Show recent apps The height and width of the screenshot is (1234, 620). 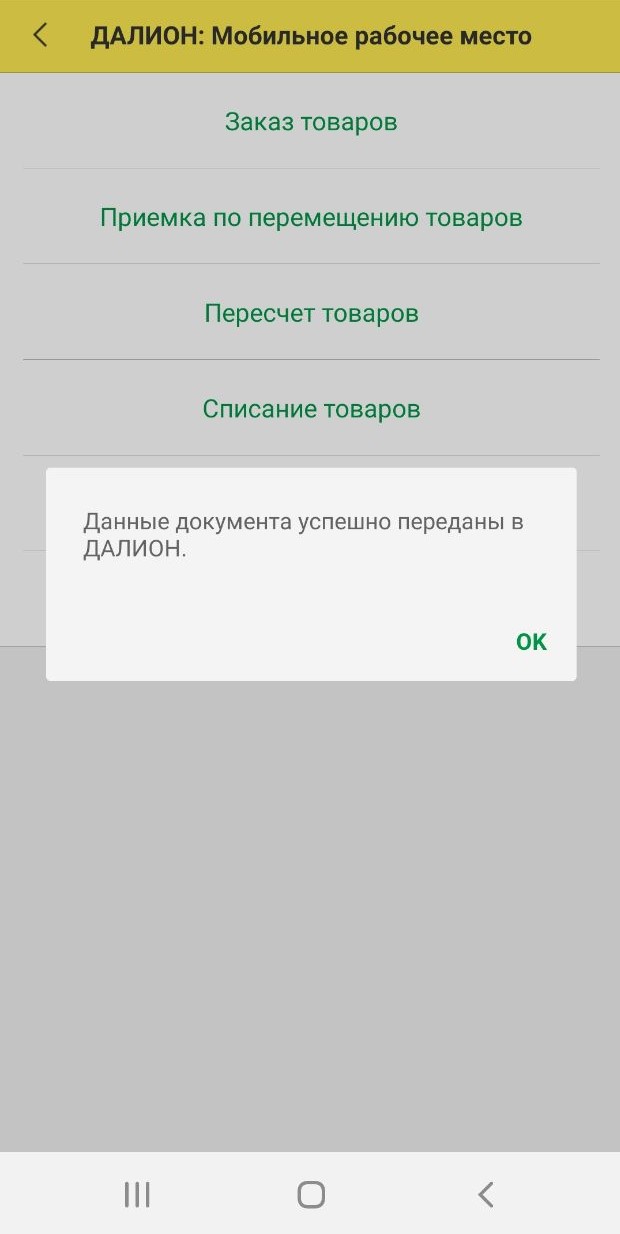[x=137, y=1194]
